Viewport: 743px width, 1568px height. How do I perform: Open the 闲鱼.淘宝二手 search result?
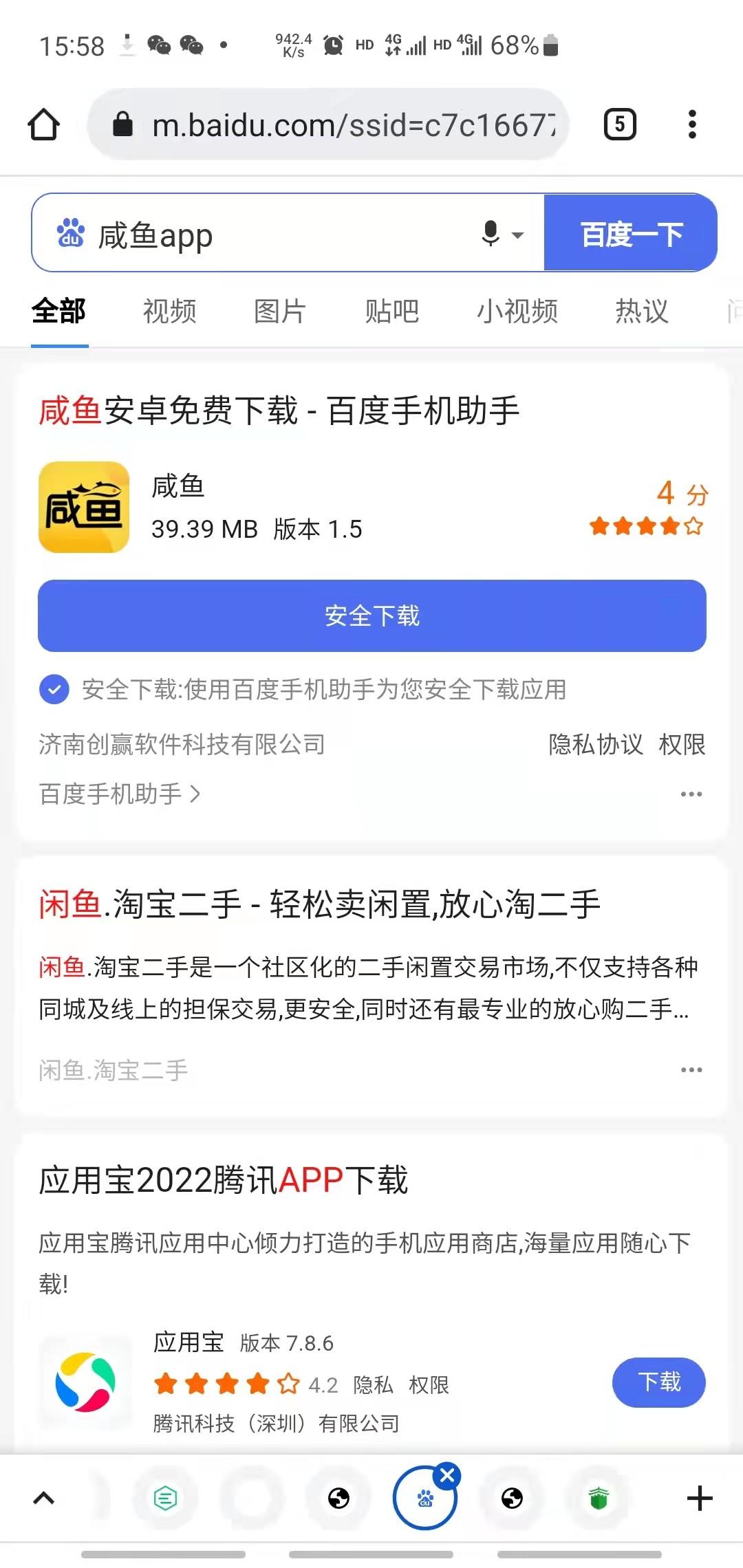pos(320,904)
